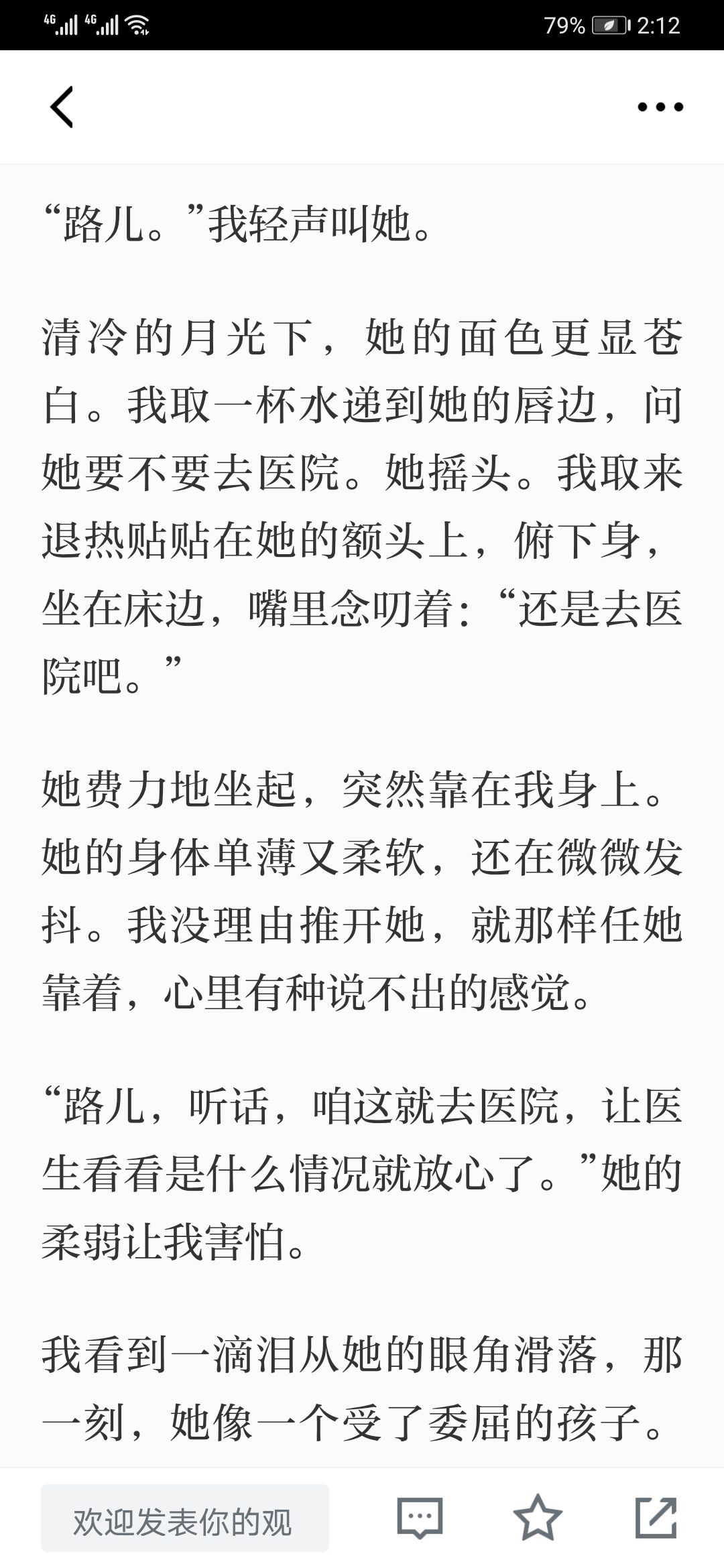
Task: Favorite this article with the star
Action: 538,1518
